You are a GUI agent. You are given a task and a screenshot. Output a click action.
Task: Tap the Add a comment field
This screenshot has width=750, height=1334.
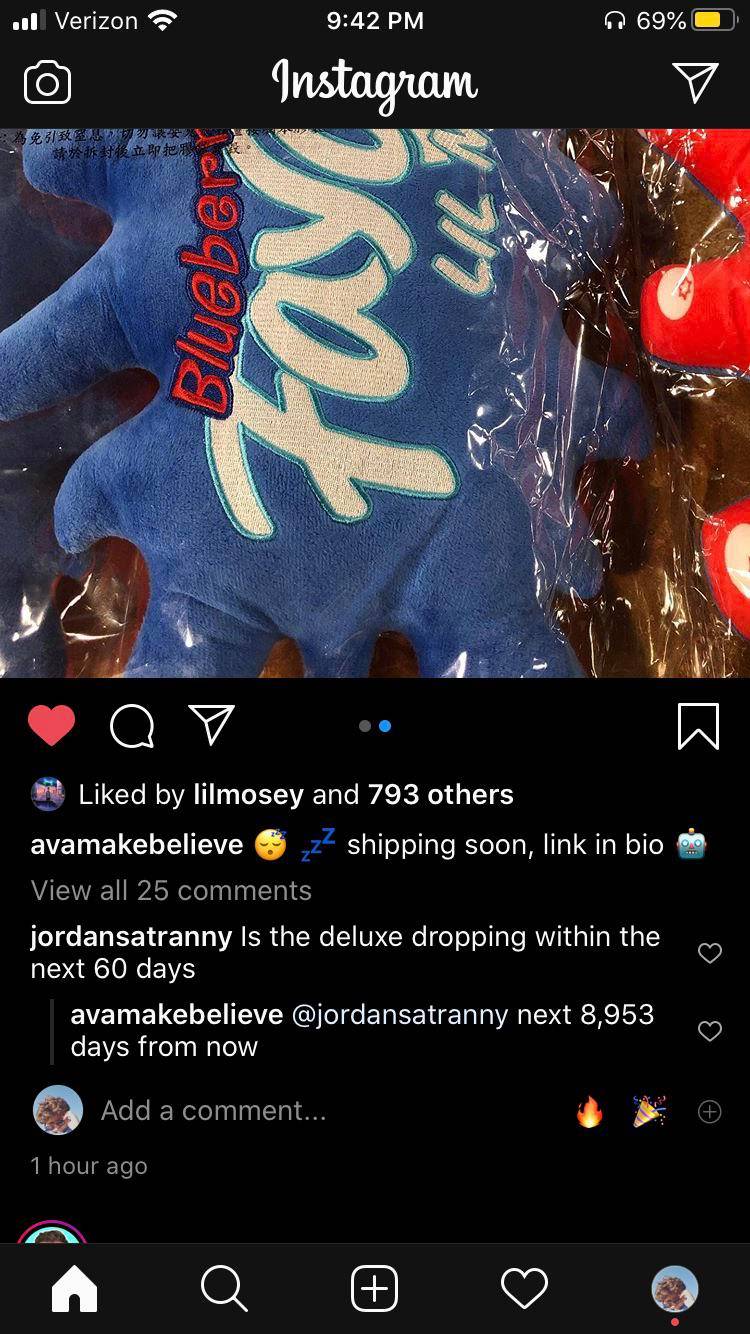[213, 1110]
